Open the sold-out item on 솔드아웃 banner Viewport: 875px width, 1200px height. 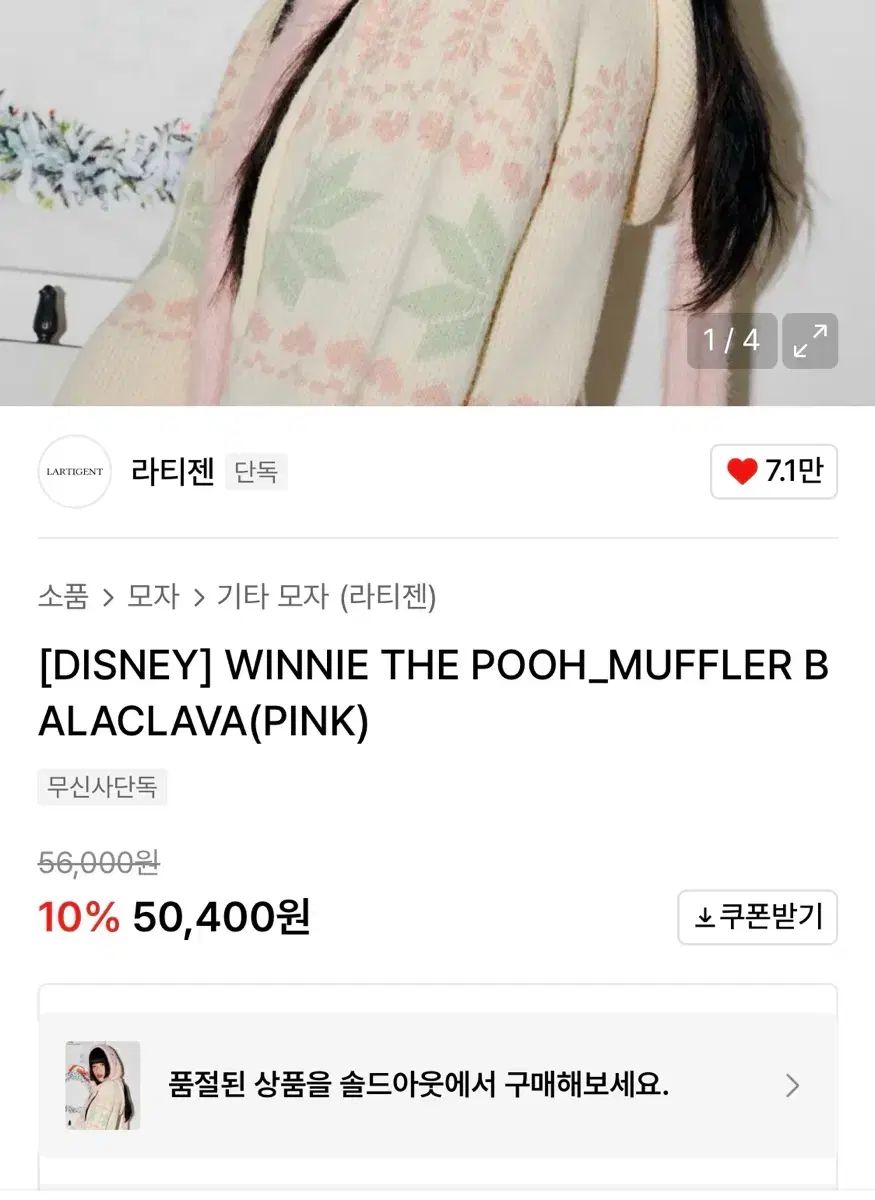pyautogui.click(x=437, y=1085)
